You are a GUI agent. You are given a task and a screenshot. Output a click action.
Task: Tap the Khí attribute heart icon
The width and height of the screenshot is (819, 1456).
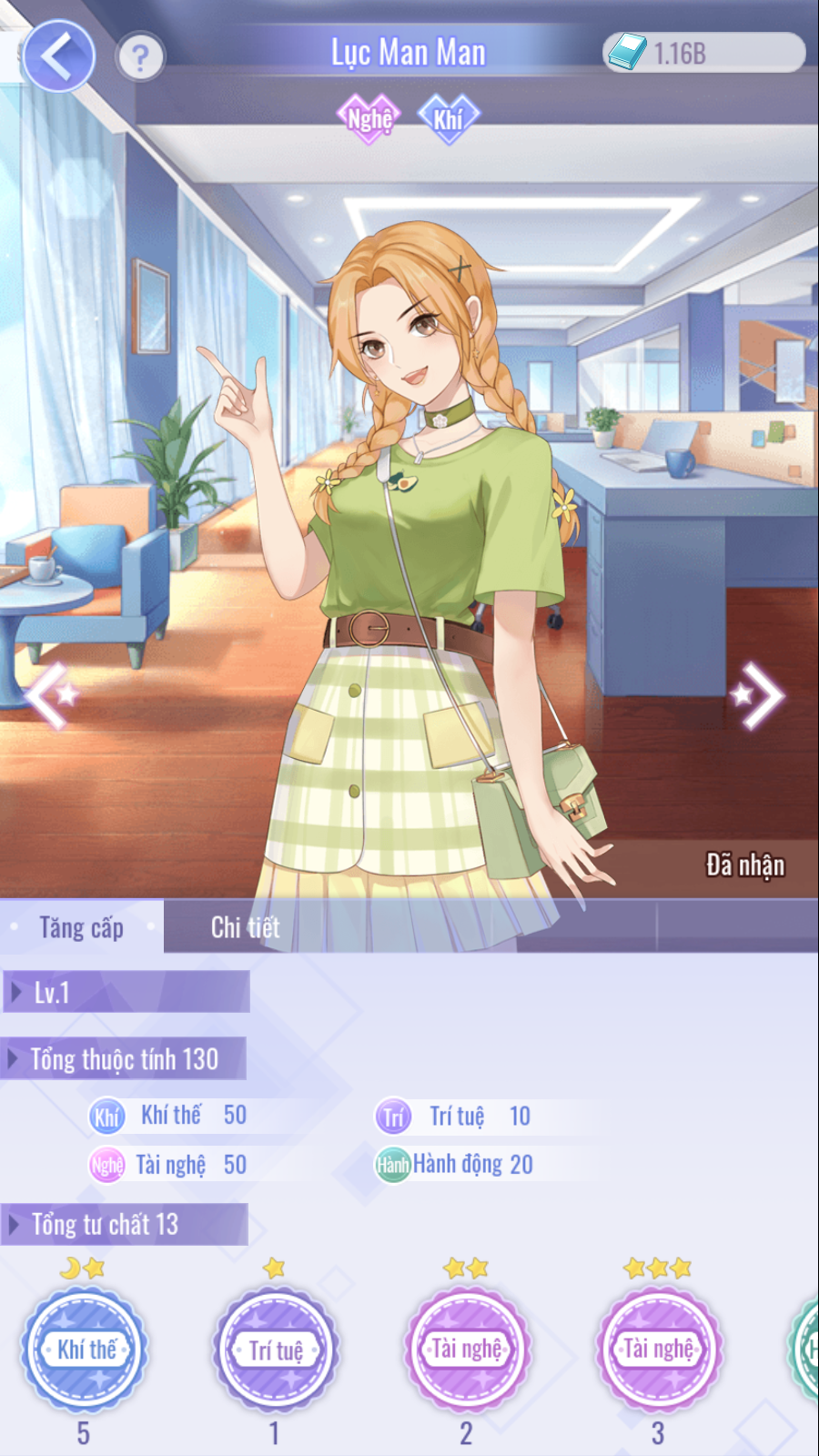448,118
